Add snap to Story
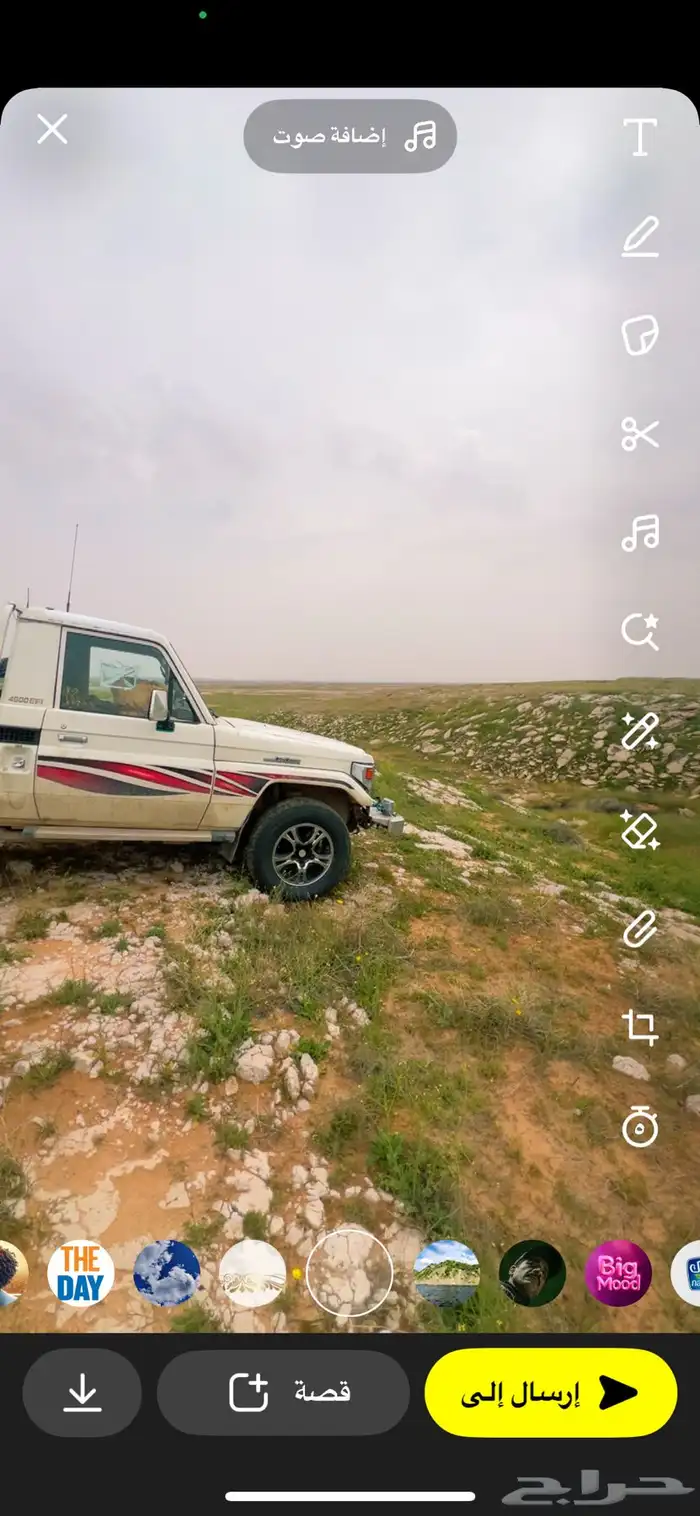Viewport: 700px width, 1516px height. pyautogui.click(x=283, y=1393)
